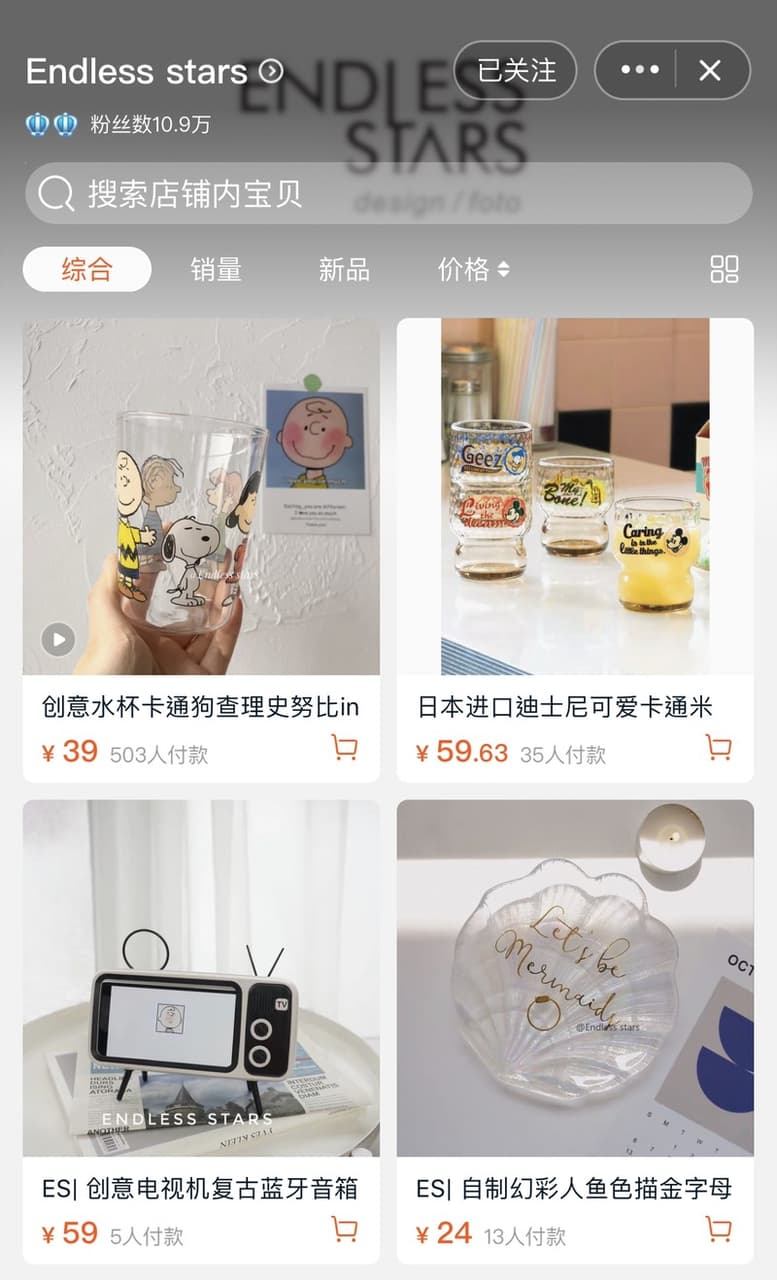Close the shop mini program
The image size is (777, 1280).
click(710, 70)
